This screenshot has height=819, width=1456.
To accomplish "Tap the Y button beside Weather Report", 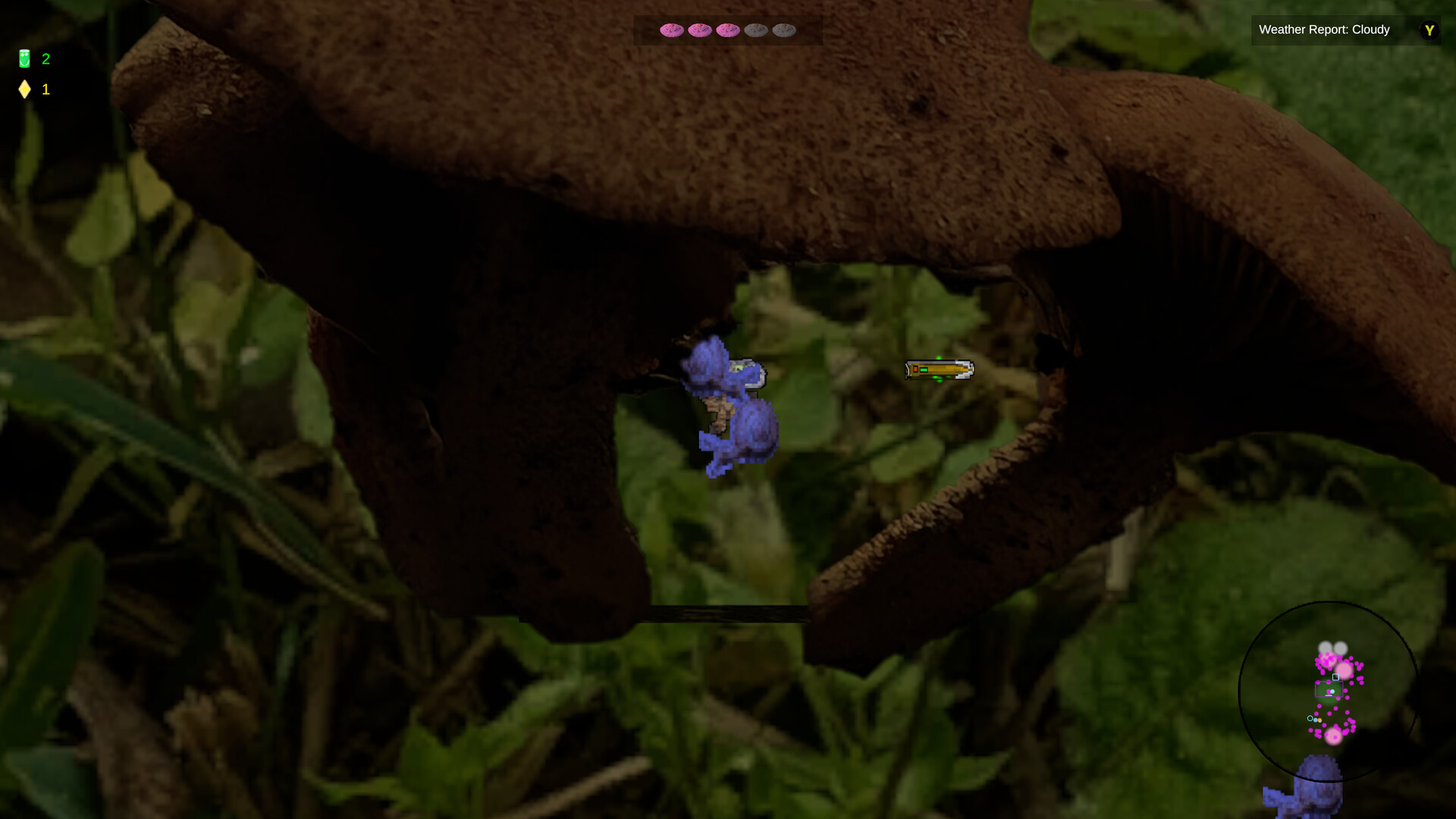I will point(1429,30).
